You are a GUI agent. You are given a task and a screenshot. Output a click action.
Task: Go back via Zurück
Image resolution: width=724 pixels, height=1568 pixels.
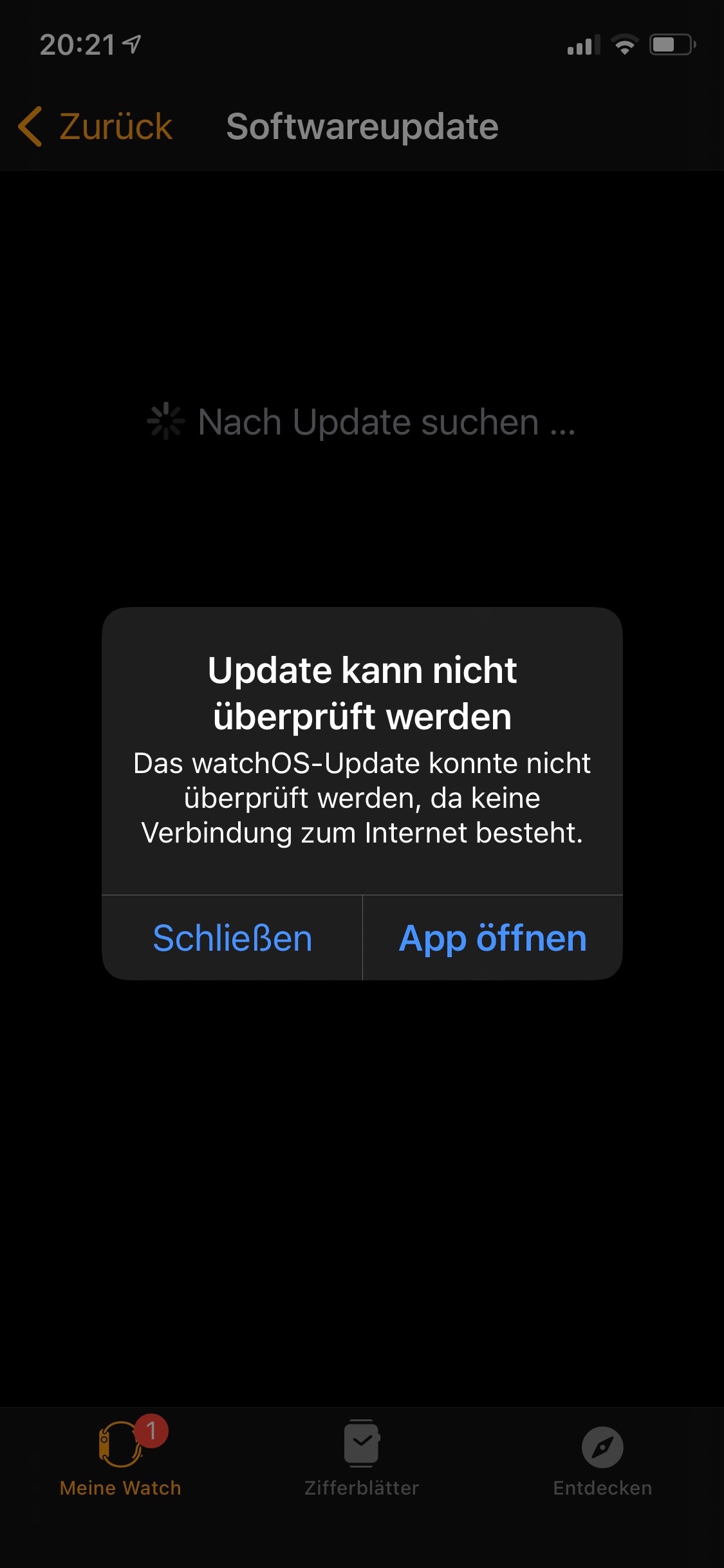pyautogui.click(x=97, y=126)
